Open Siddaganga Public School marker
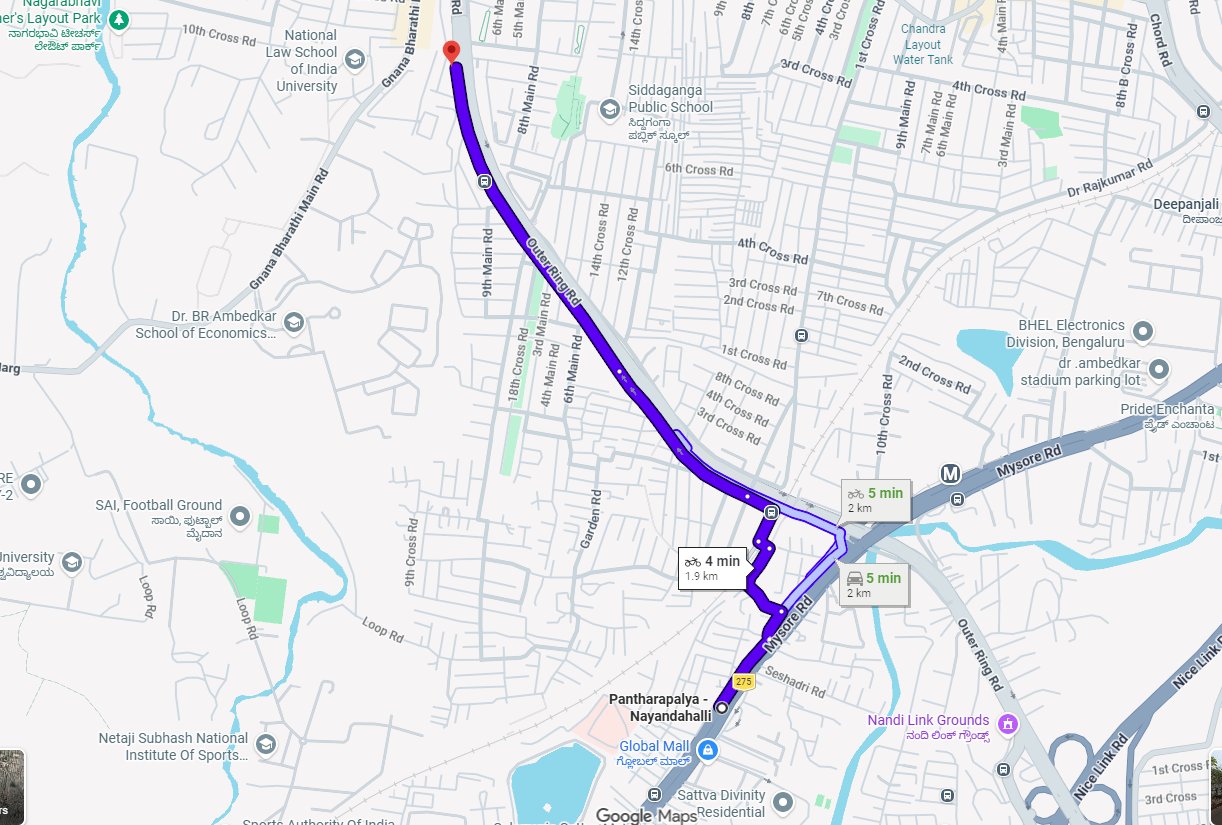The image size is (1222, 825). click(610, 107)
